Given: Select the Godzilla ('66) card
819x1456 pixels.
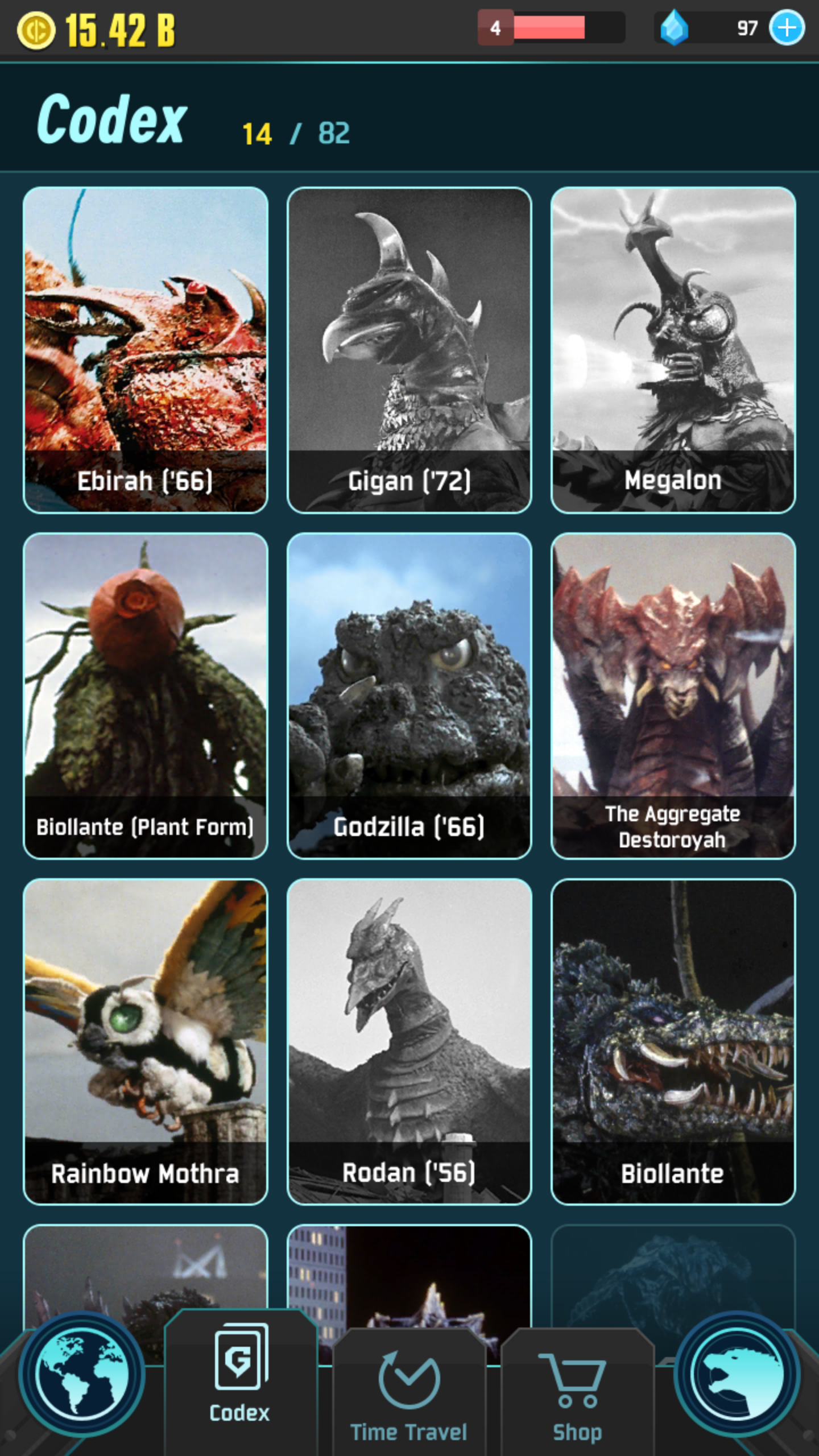Looking at the screenshot, I should pyautogui.click(x=409, y=696).
